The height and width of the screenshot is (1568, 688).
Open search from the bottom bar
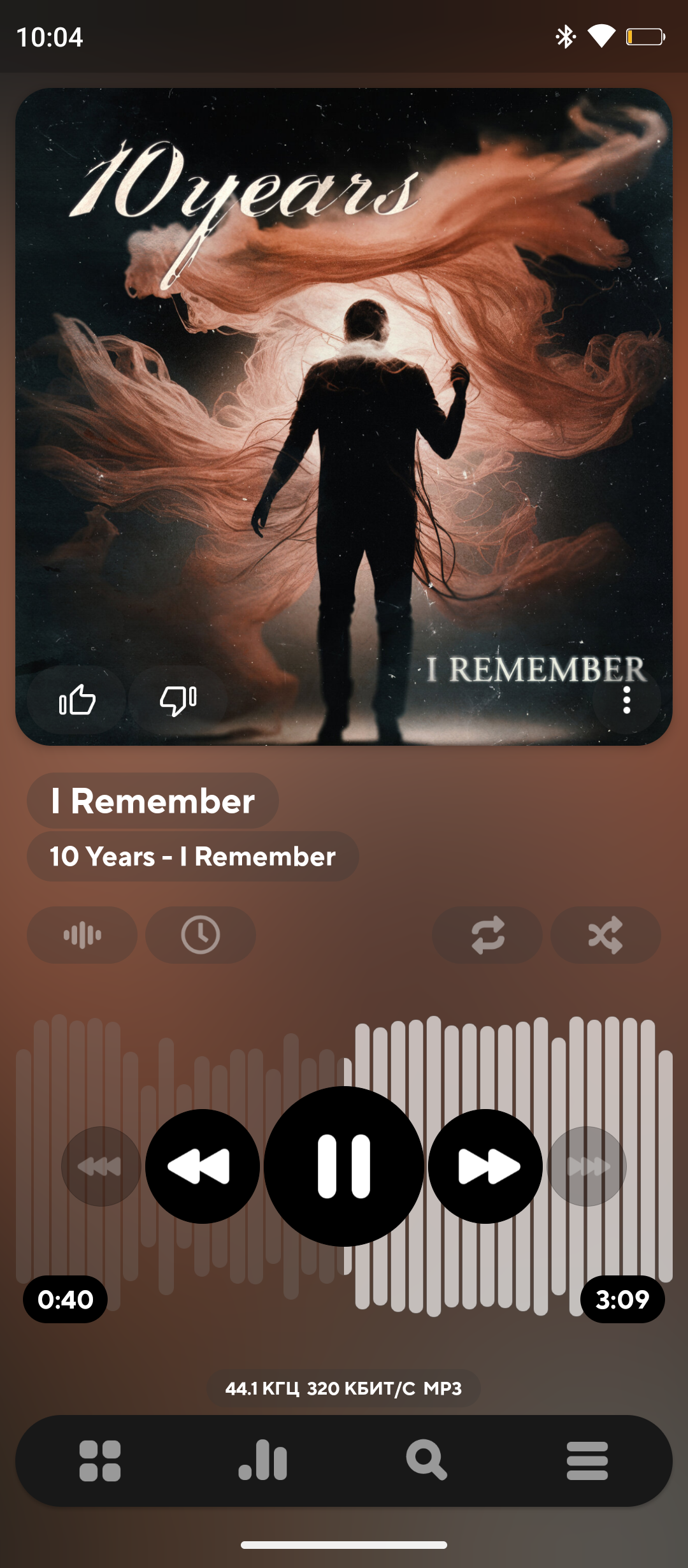(x=426, y=1460)
